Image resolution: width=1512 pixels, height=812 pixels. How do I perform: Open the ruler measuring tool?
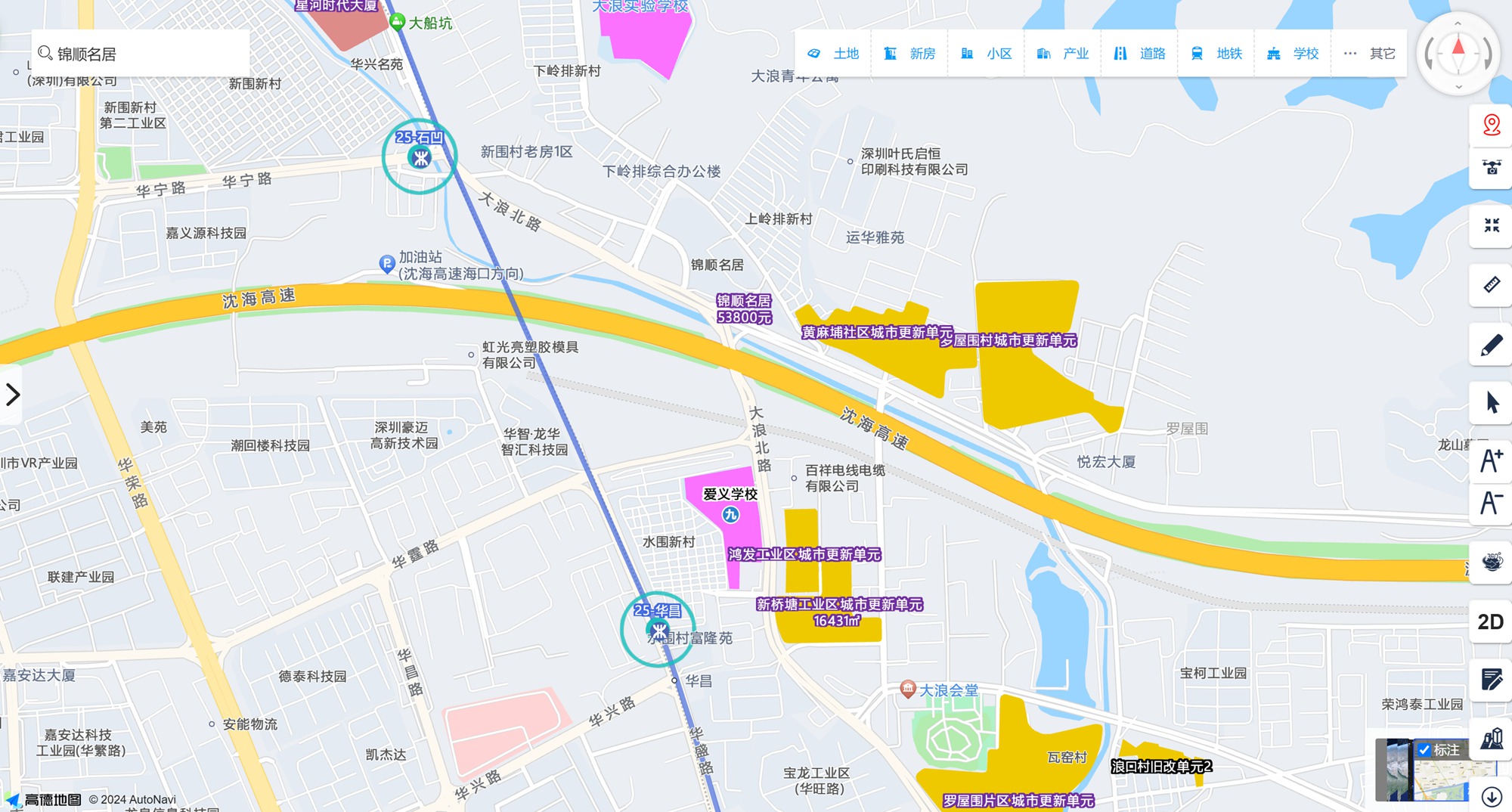point(1491,285)
